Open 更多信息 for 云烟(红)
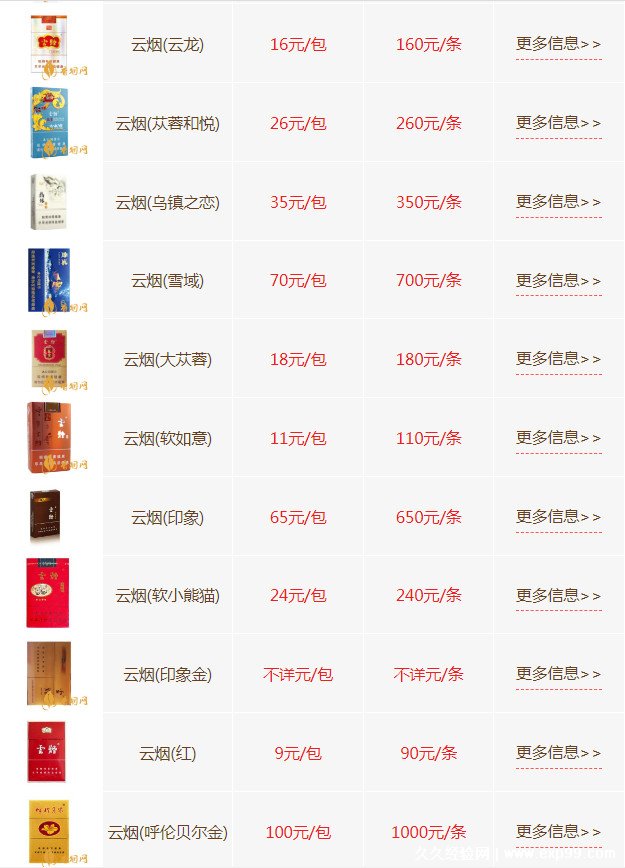The width and height of the screenshot is (625, 868). [x=558, y=753]
